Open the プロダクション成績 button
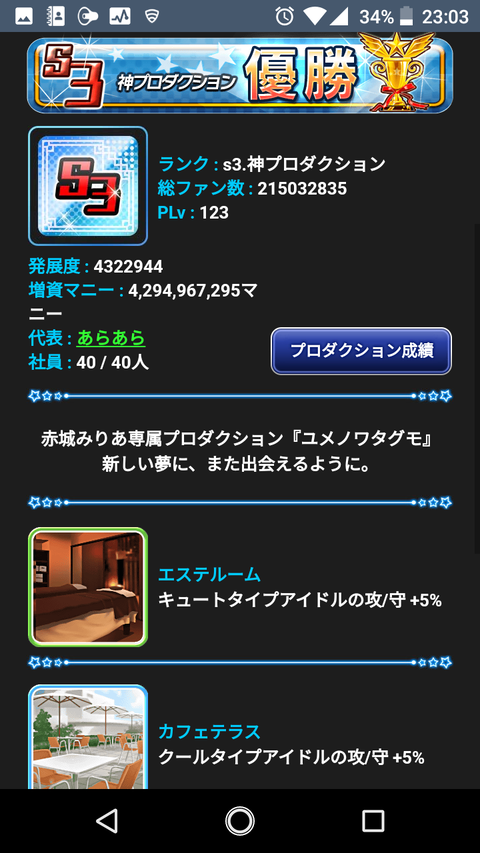Viewport: 480px width, 853px height. point(361,350)
